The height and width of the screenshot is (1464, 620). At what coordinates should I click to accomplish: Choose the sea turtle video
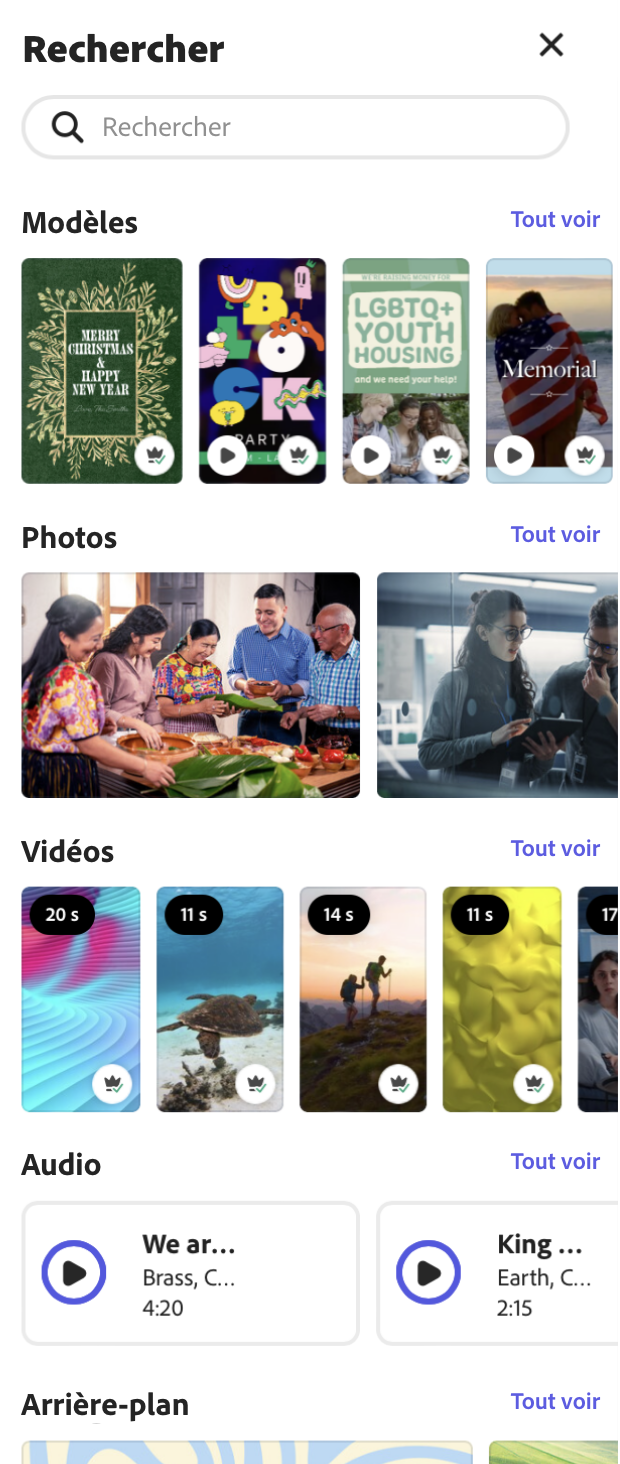coord(219,1000)
